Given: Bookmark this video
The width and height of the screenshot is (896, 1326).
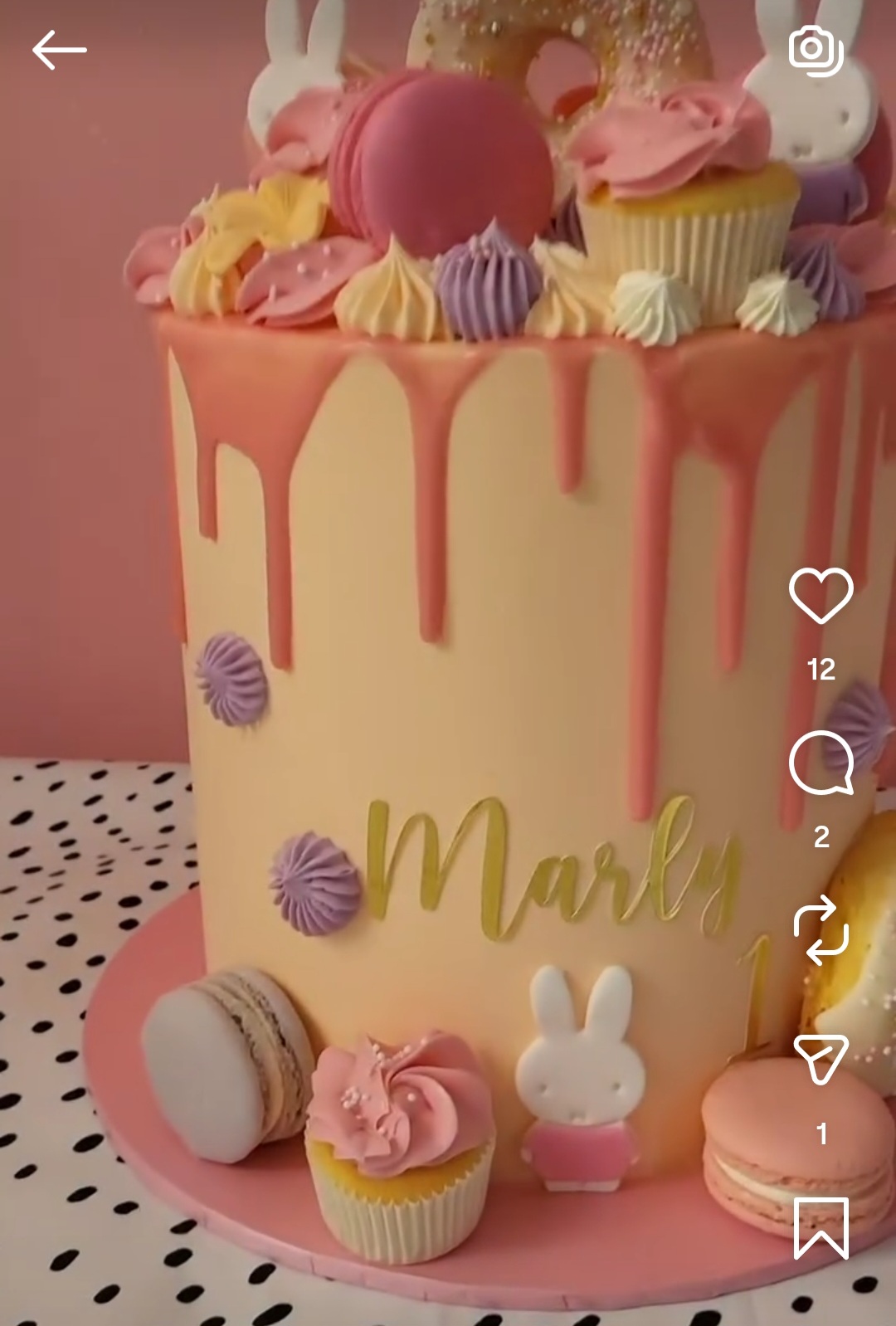Looking at the screenshot, I should (821, 1228).
